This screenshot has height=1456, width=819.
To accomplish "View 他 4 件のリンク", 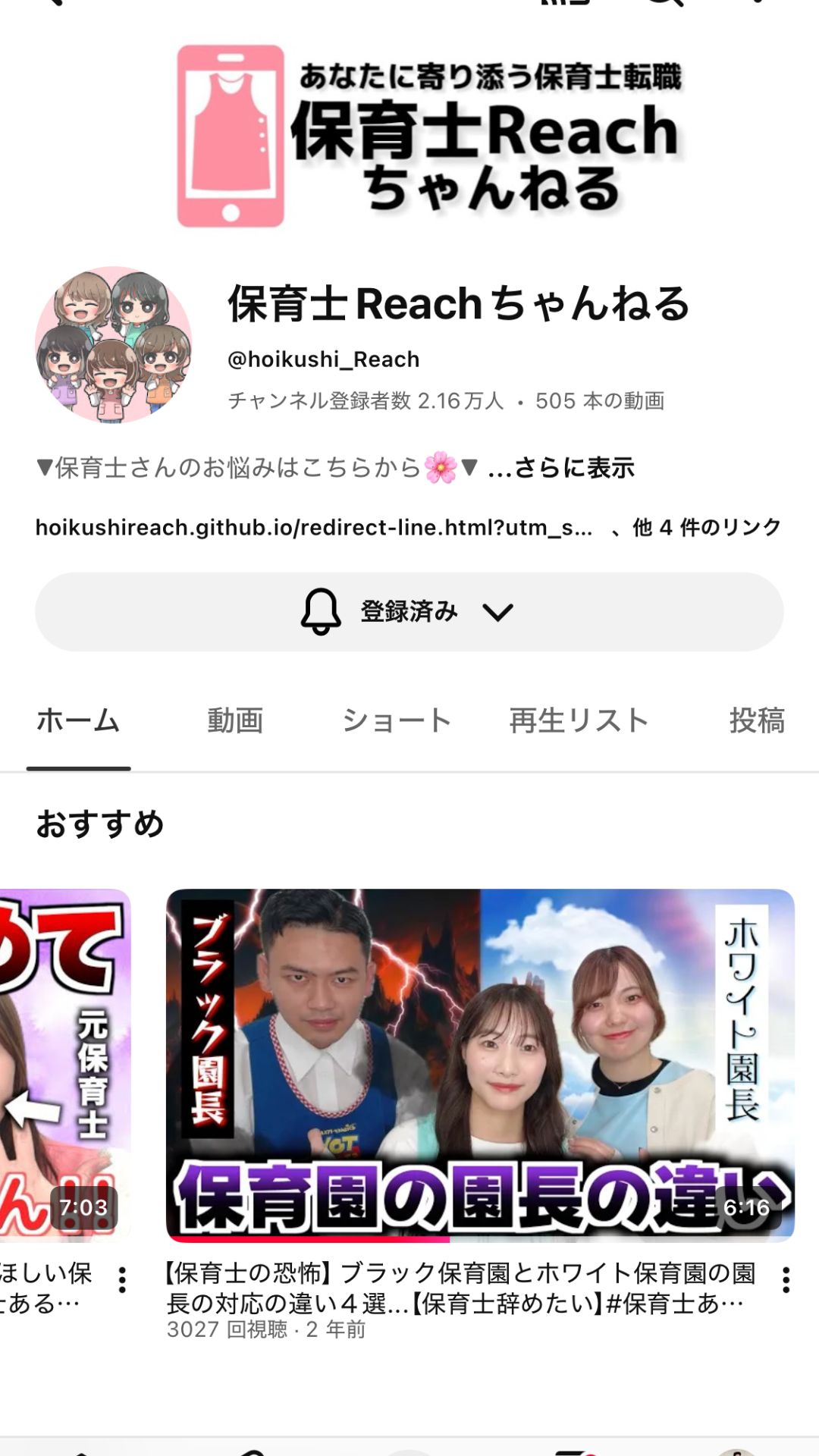I will 707,528.
